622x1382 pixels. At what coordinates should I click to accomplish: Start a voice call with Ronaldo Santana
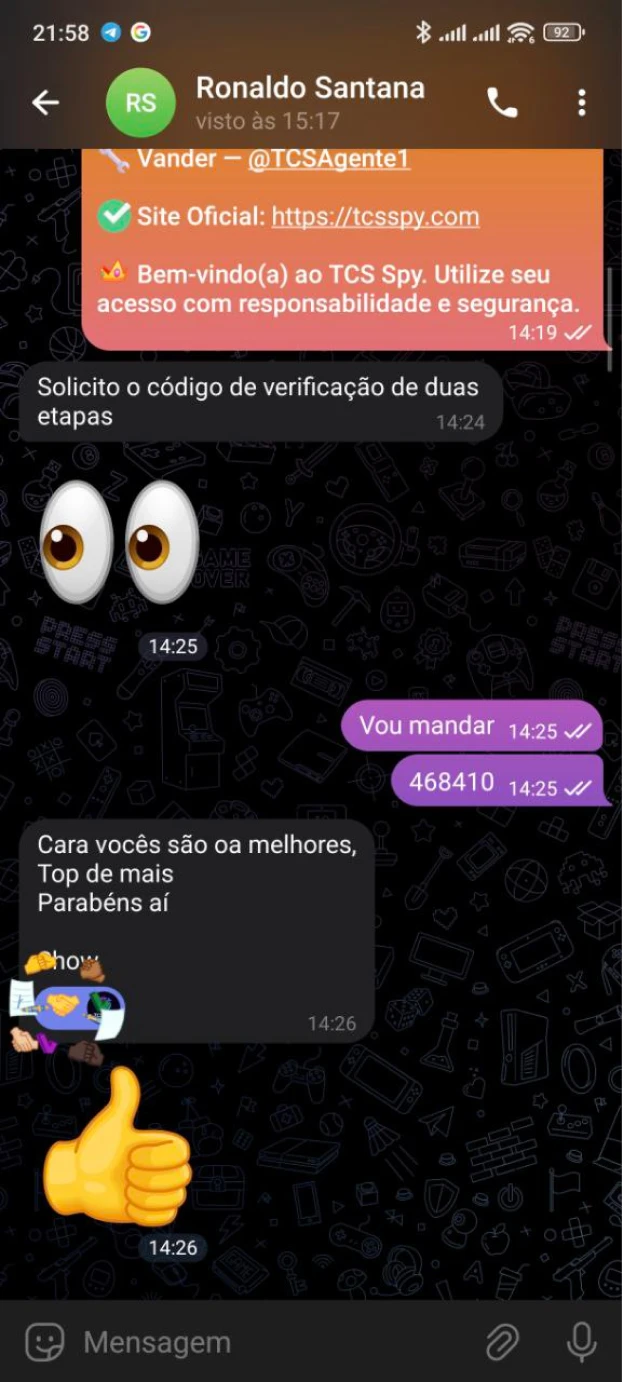click(x=502, y=102)
